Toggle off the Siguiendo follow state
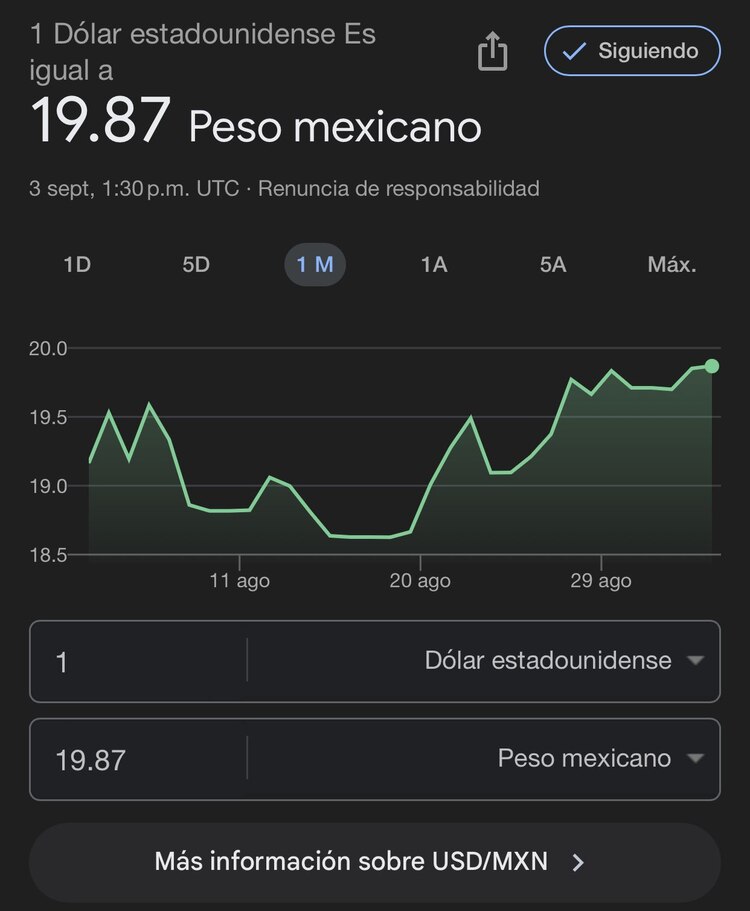 (631, 51)
